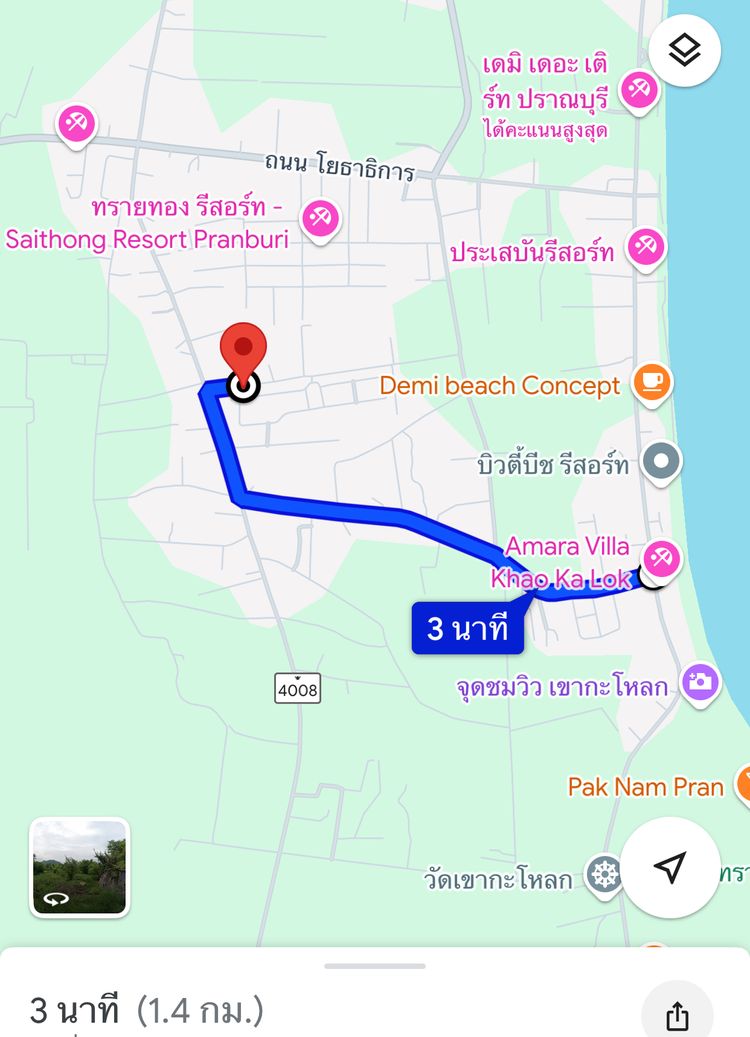Open the map layers button

[685, 50]
